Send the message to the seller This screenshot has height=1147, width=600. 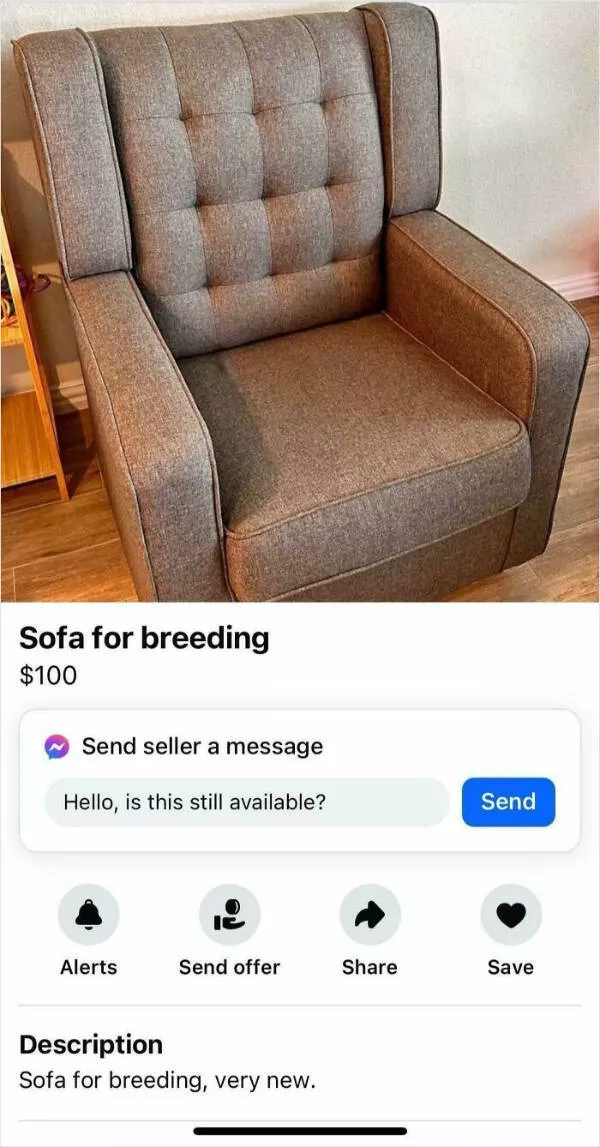click(x=508, y=802)
